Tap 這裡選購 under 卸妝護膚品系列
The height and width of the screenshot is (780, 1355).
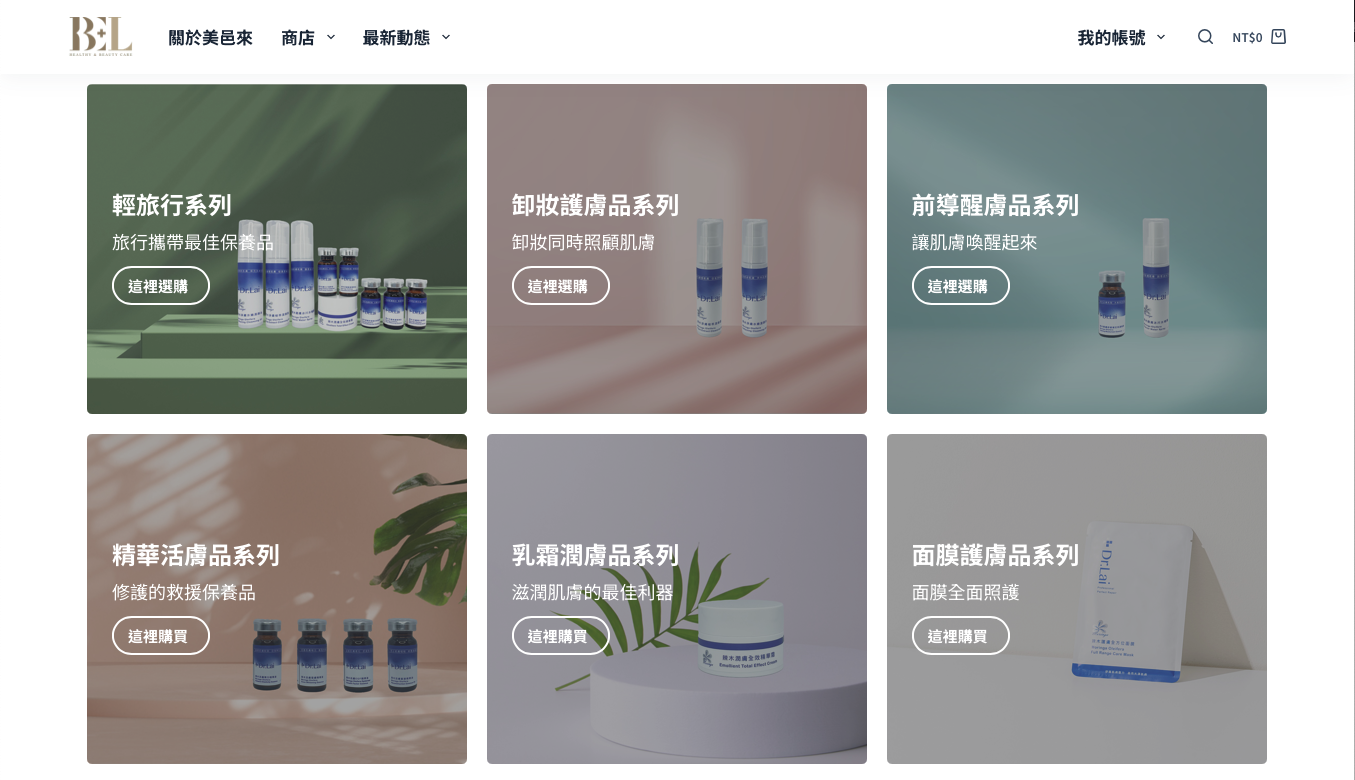pos(560,286)
